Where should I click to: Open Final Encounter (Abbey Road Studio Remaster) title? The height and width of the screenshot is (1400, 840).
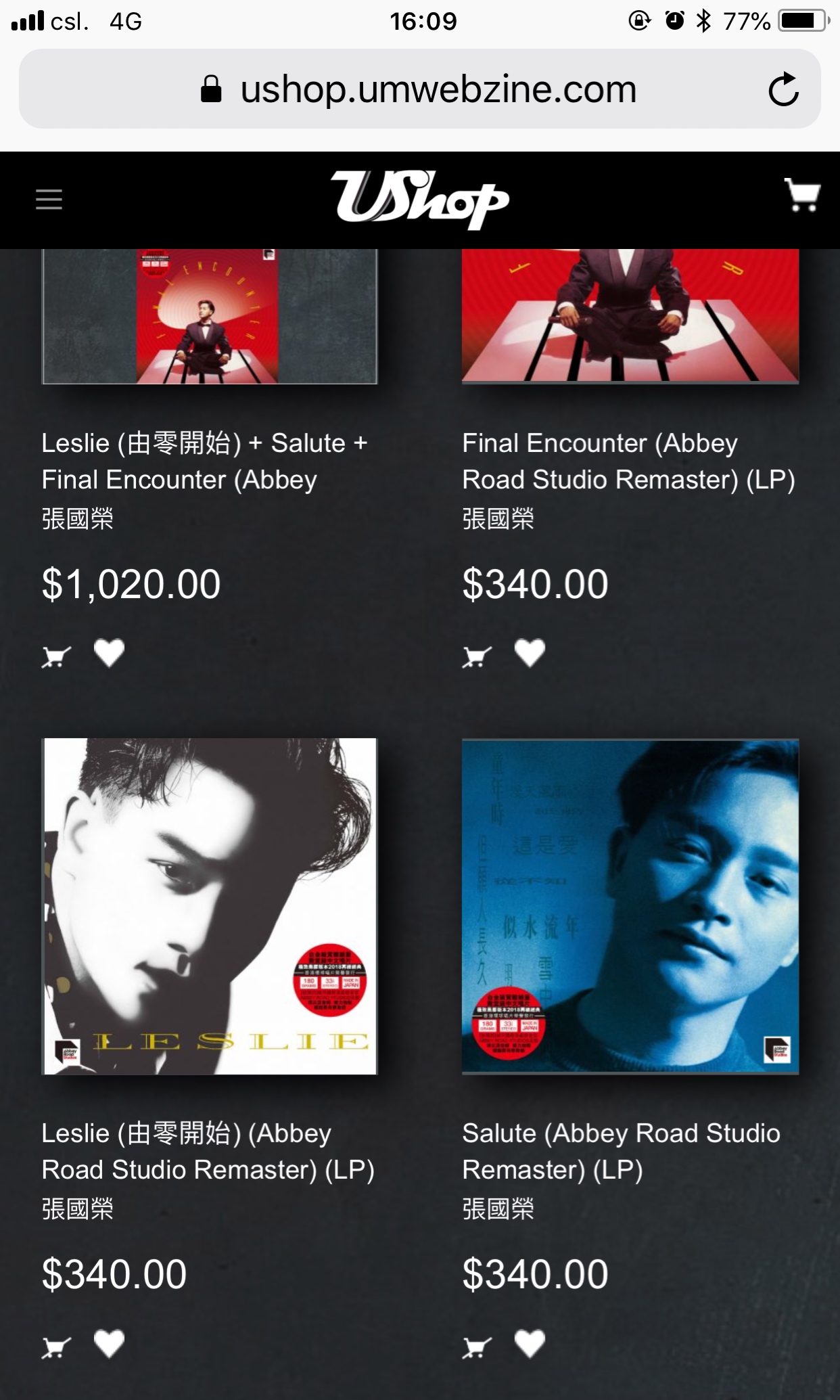(x=628, y=461)
